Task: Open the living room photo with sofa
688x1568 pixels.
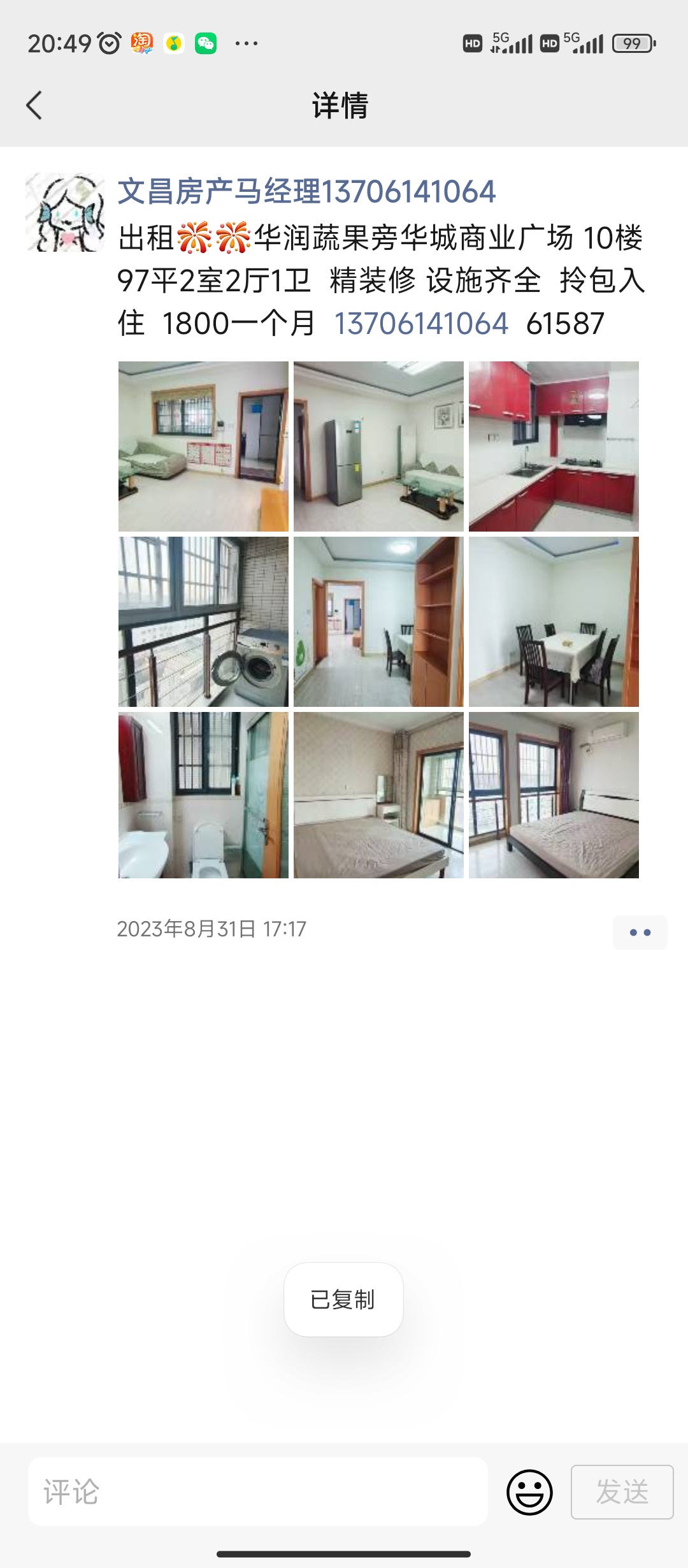Action: pos(203,446)
